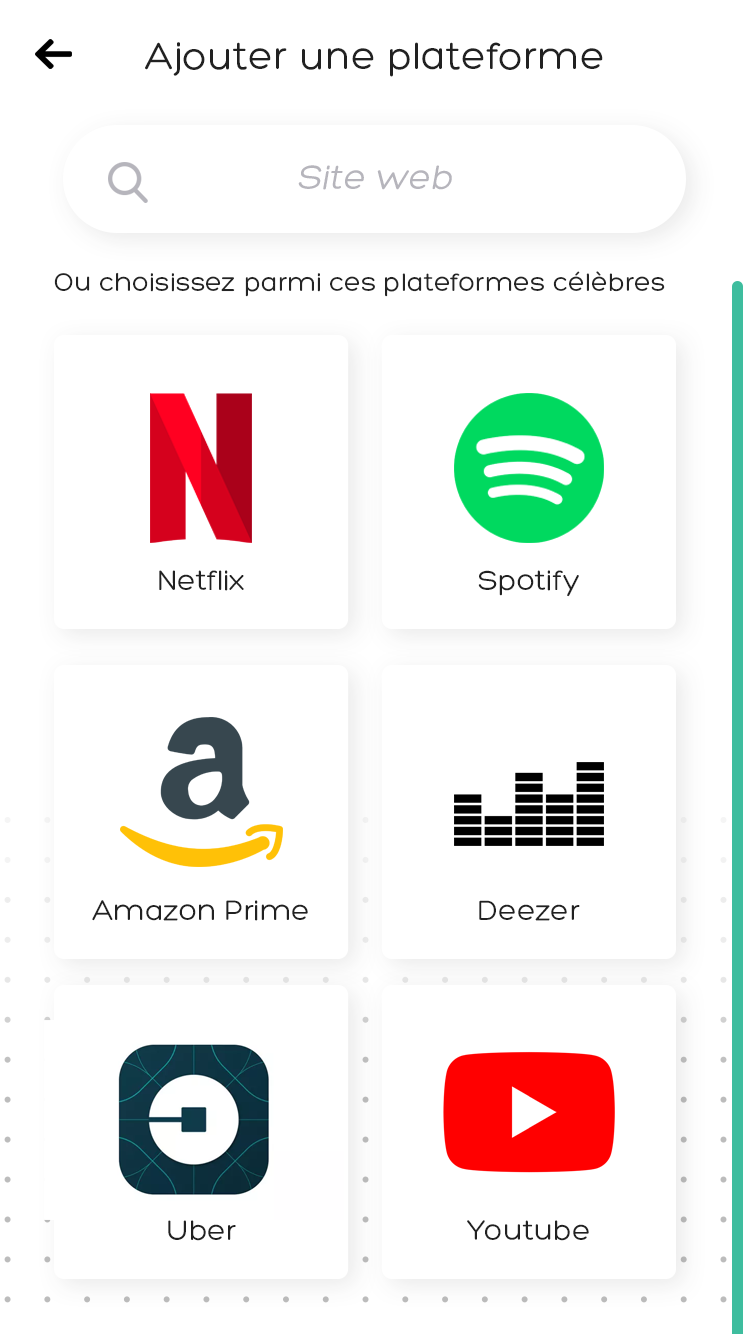Pick the Amazon Prime card
This screenshot has width=750, height=1334.
pyautogui.click(x=201, y=812)
